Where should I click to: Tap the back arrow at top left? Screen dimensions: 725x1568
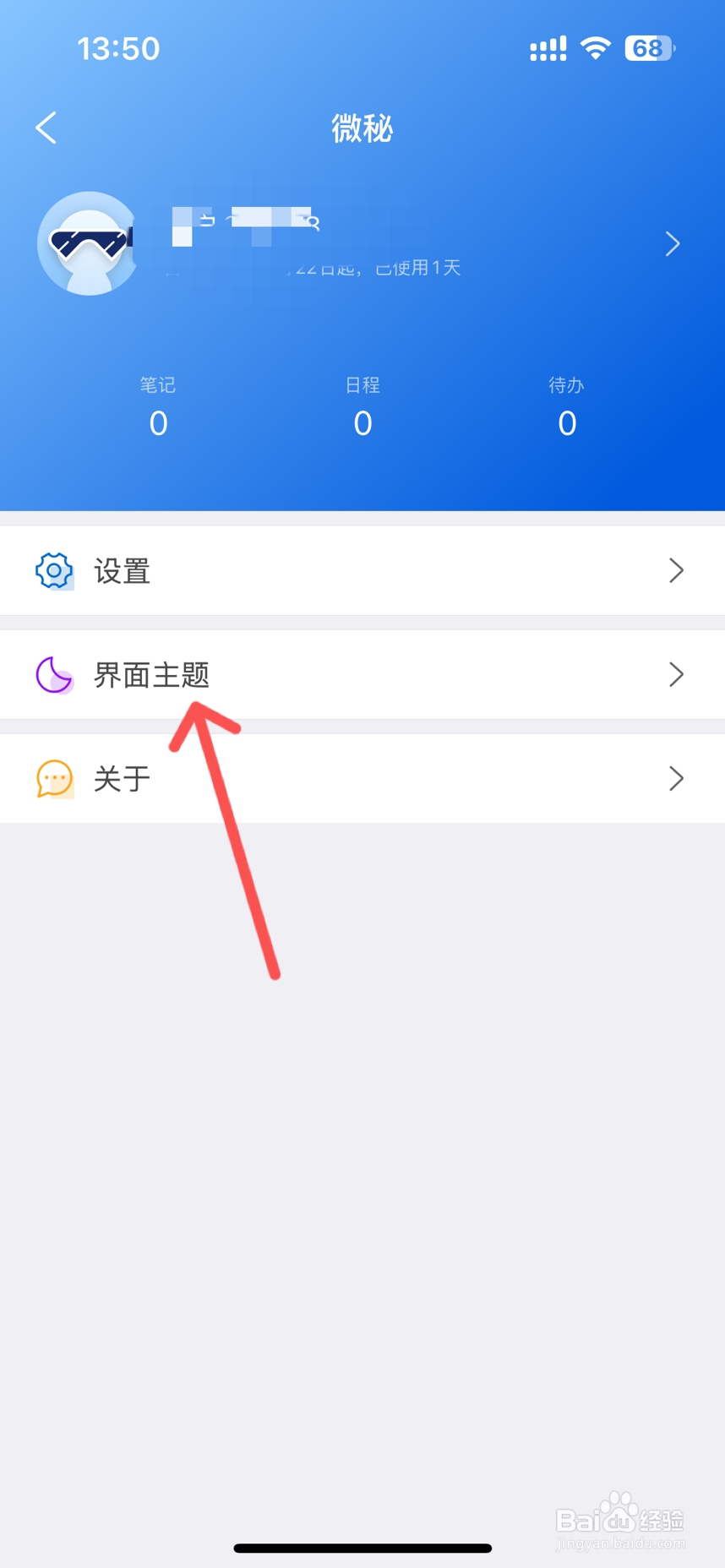click(46, 128)
